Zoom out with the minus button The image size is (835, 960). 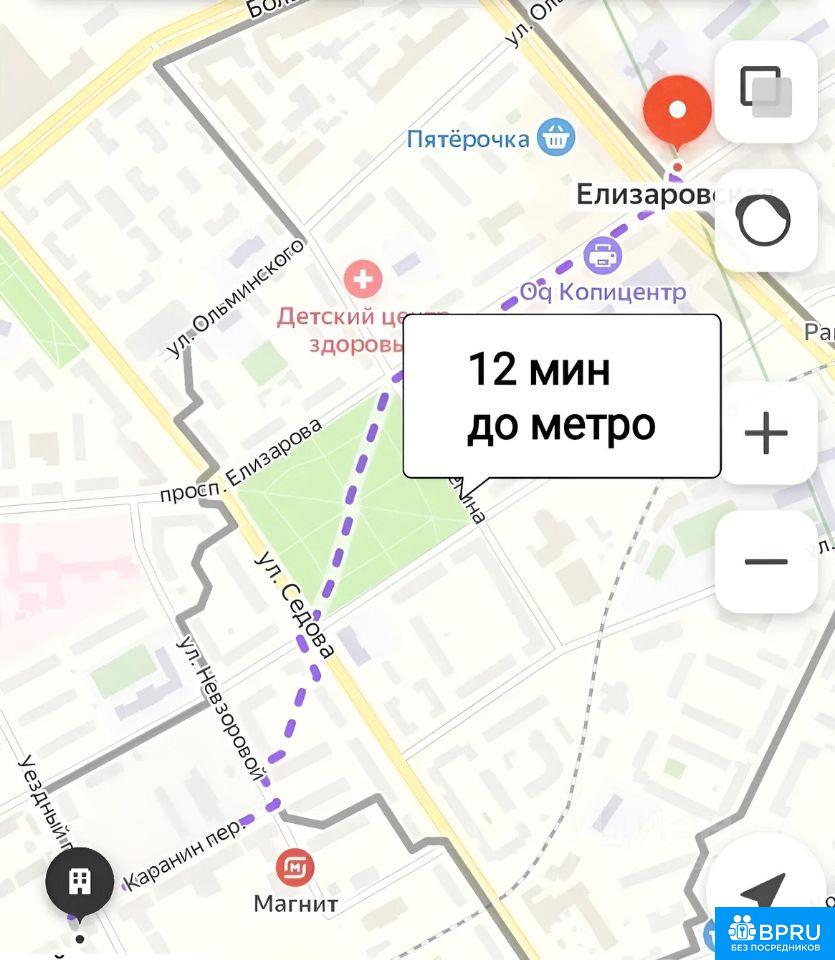(766, 561)
